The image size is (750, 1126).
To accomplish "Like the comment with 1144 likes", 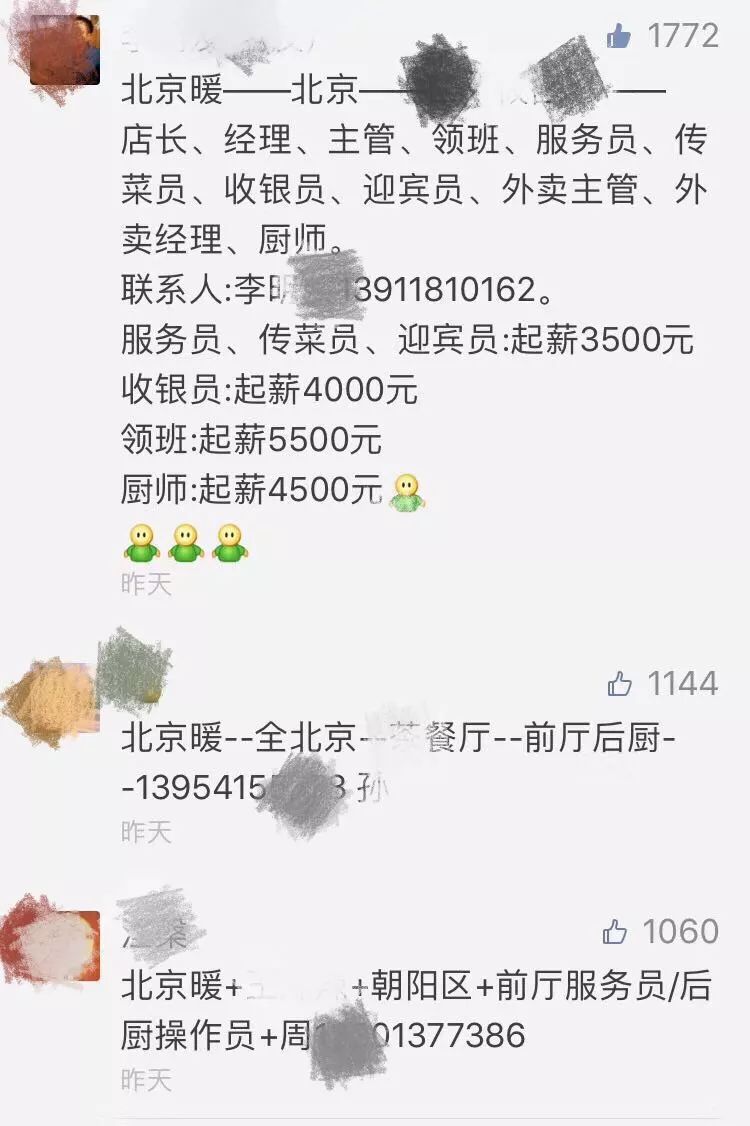I will point(619,684).
